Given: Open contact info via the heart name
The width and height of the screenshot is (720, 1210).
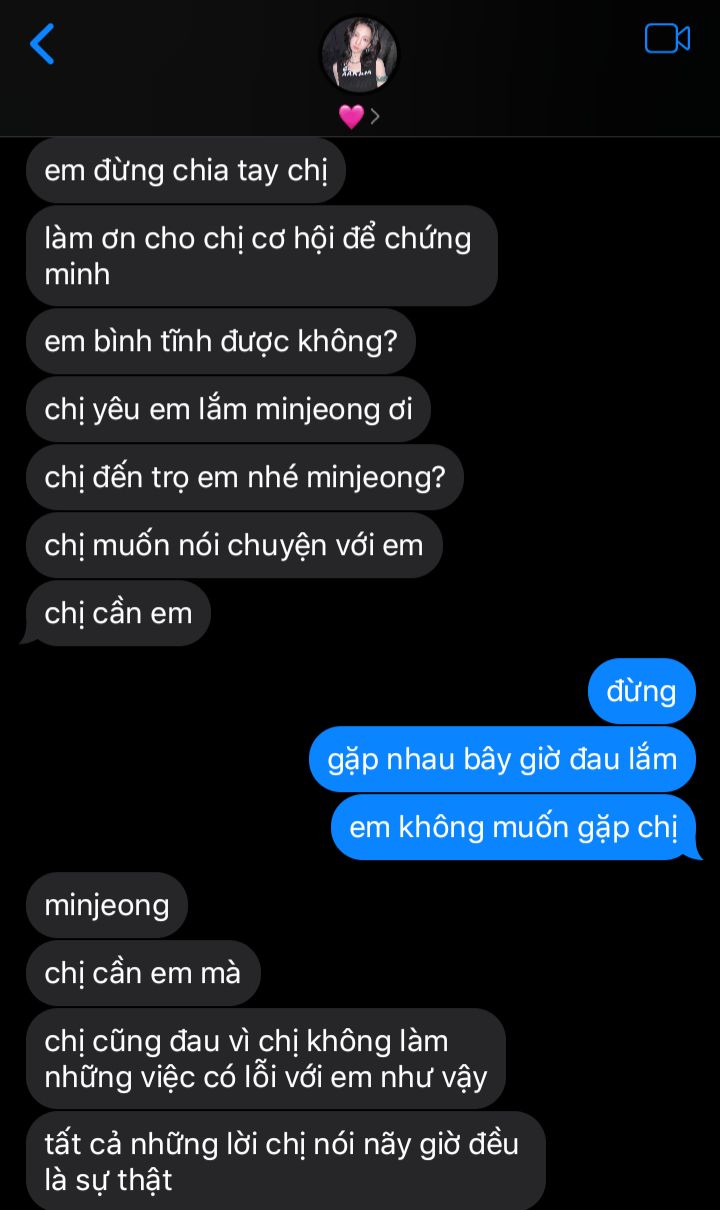Looking at the screenshot, I should click(358, 117).
